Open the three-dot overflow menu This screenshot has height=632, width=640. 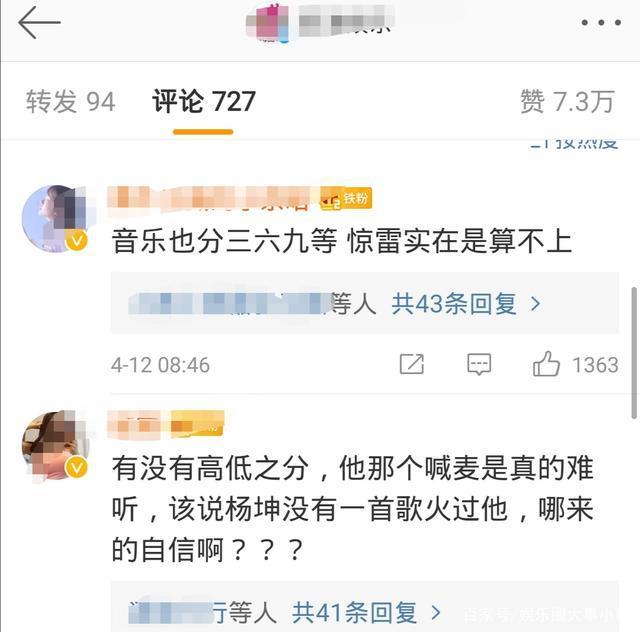[600, 23]
